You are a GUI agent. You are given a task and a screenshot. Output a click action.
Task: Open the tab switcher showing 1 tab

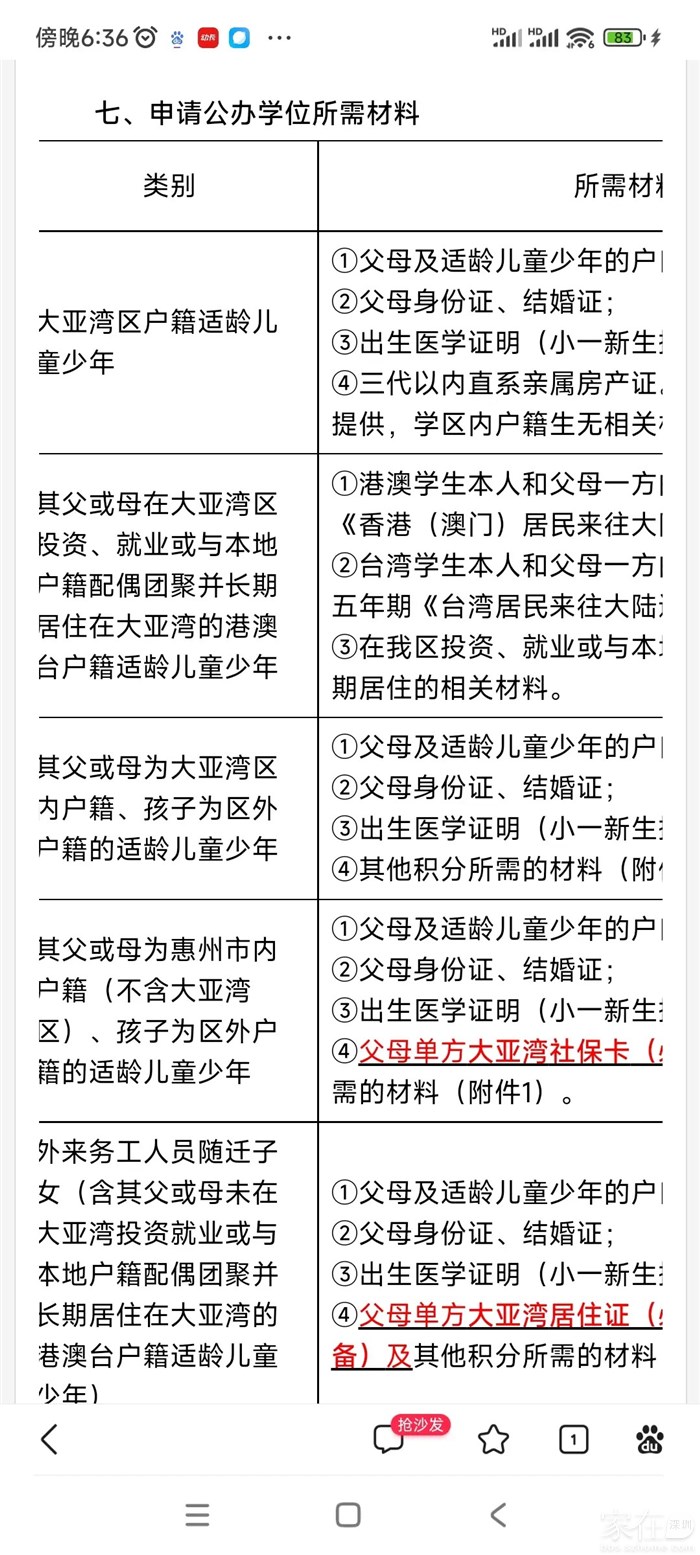click(x=573, y=1440)
